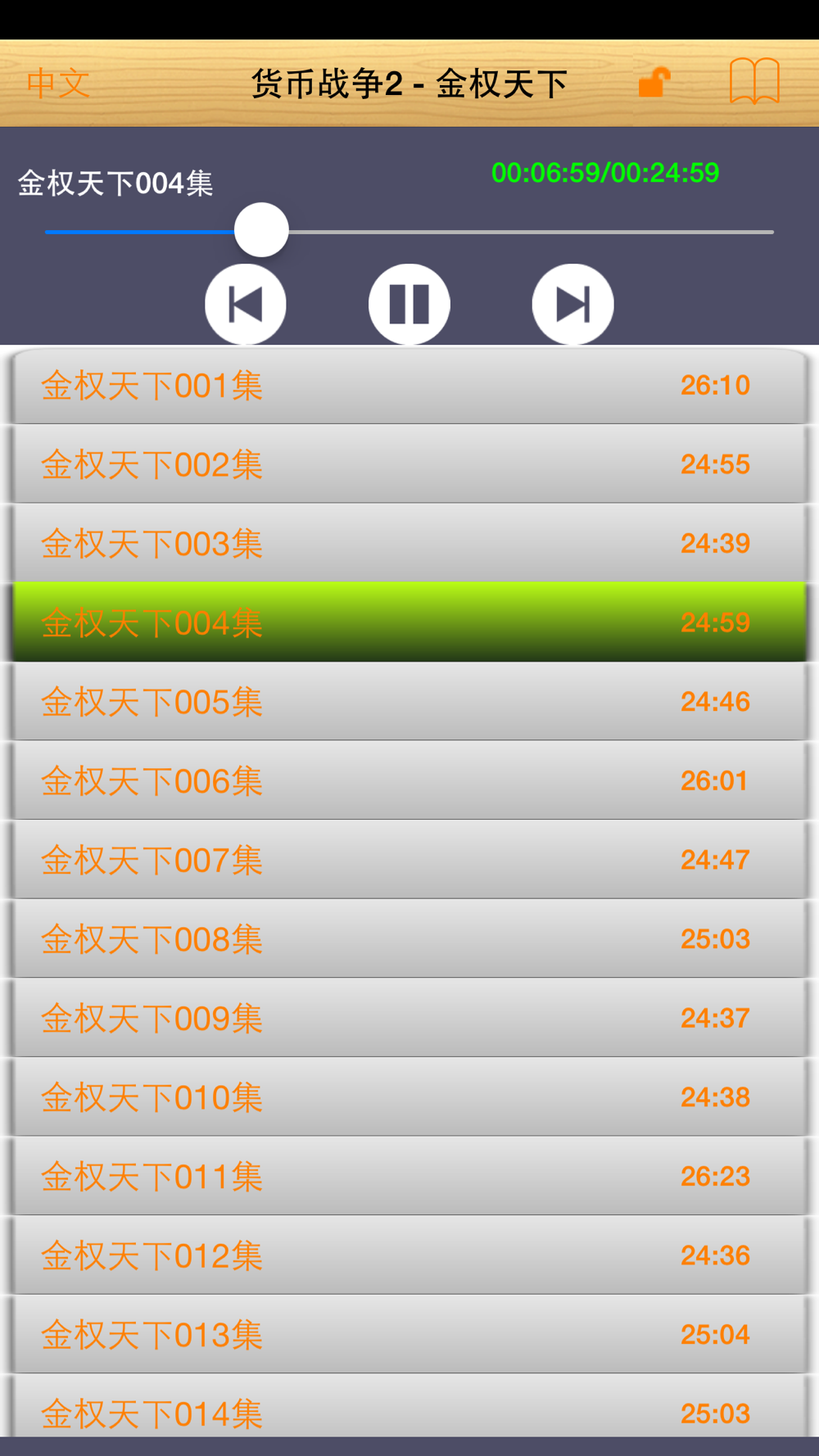Open the book icon in header
The width and height of the screenshot is (819, 1456).
(x=754, y=81)
